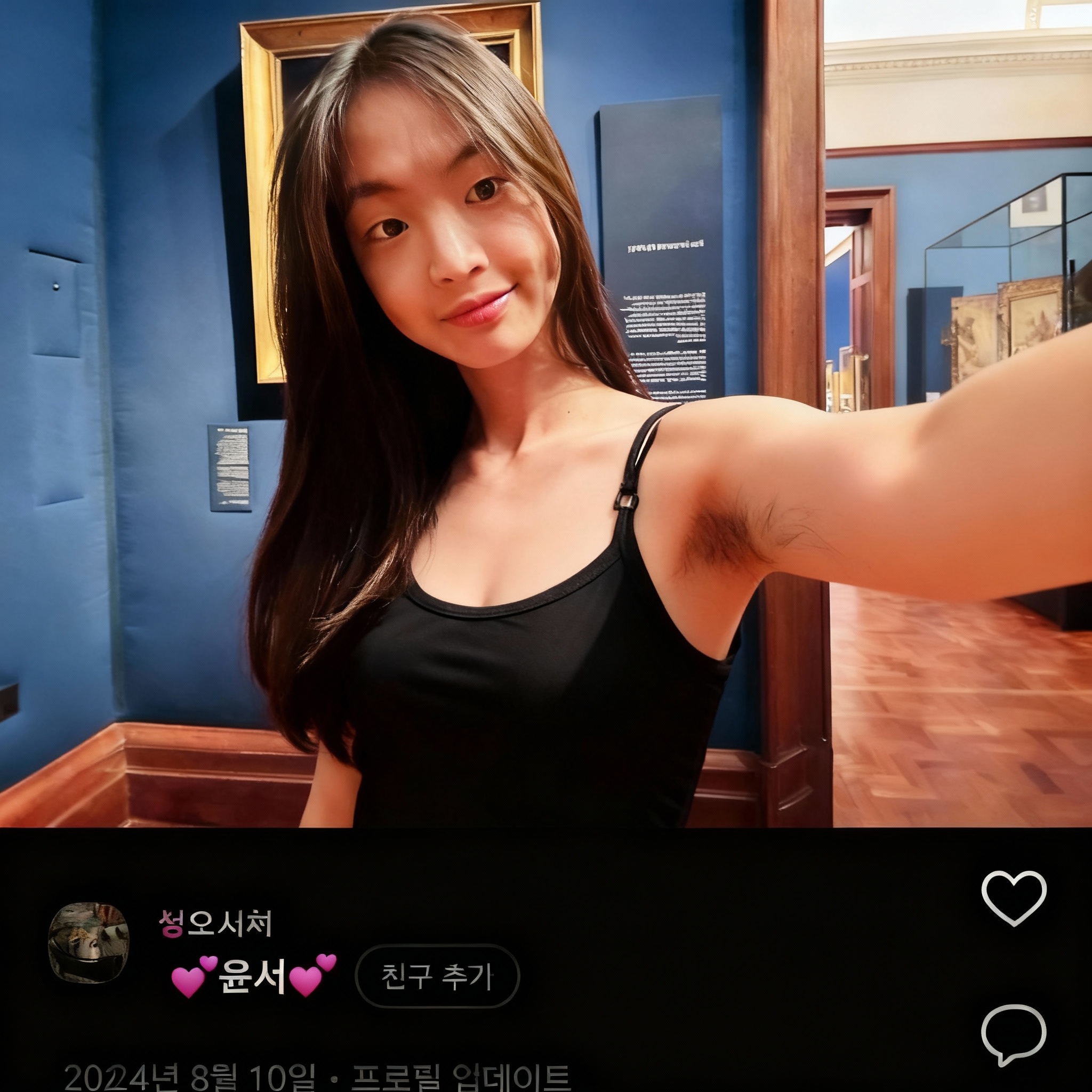Like this profile update with the heart
1092x1092 pixels.
1014,898
